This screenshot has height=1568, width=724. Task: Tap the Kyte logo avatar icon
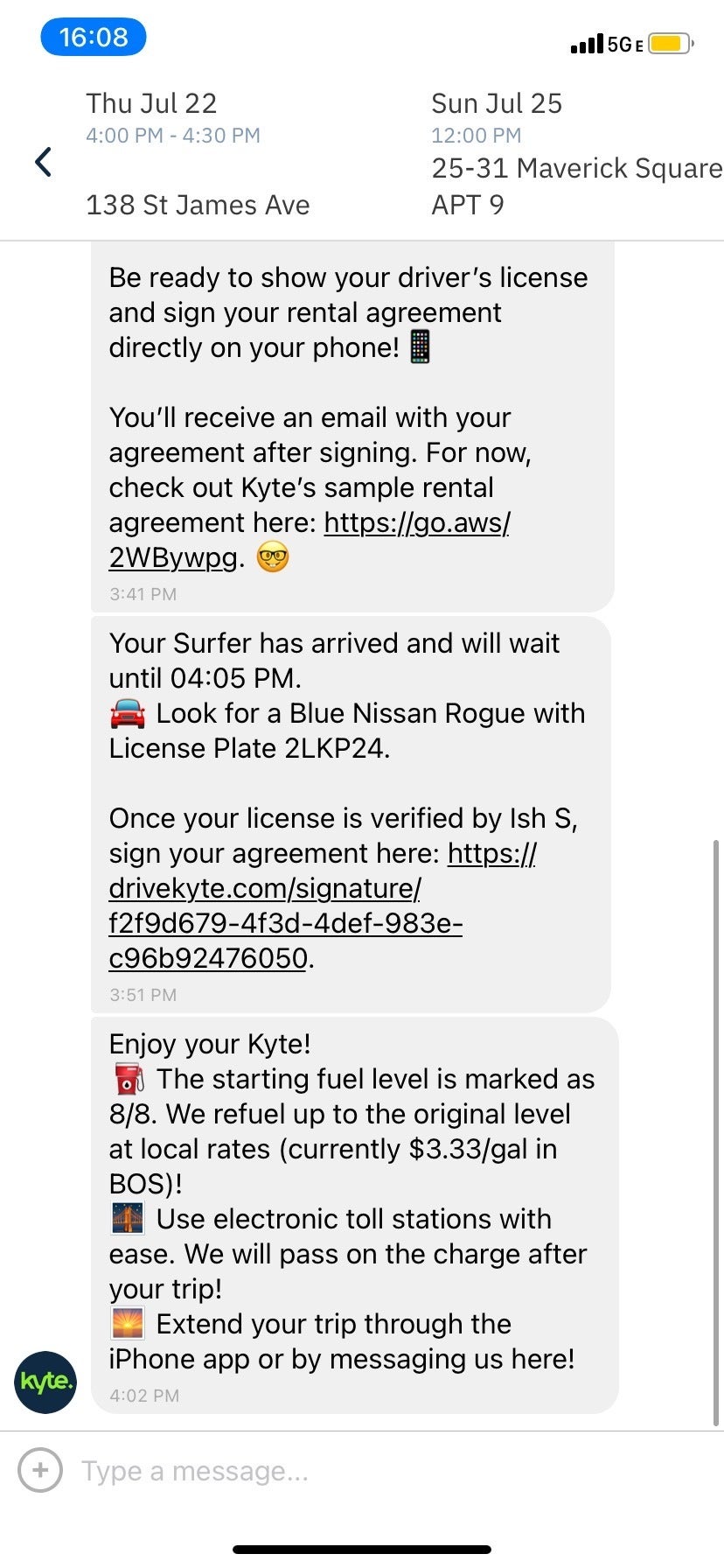click(45, 1382)
